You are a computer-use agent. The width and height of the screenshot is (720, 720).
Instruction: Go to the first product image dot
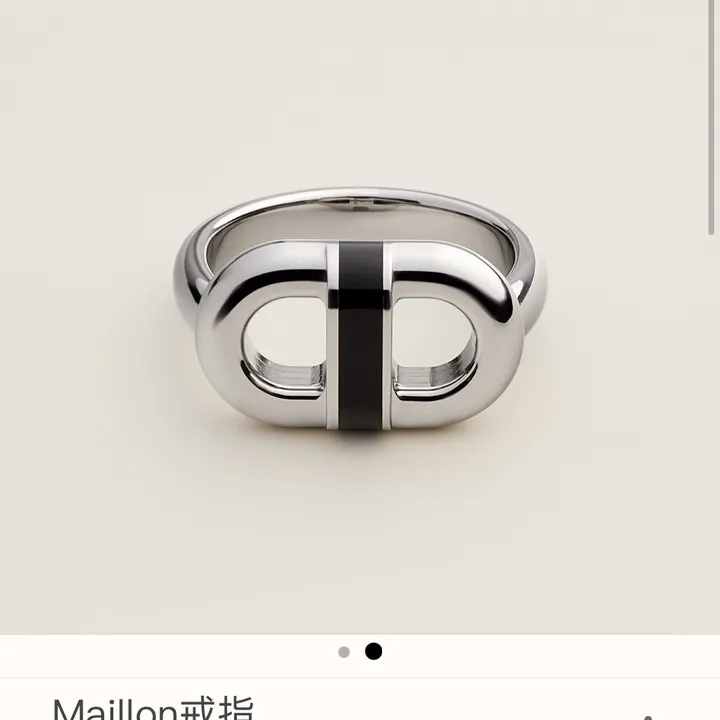344,652
